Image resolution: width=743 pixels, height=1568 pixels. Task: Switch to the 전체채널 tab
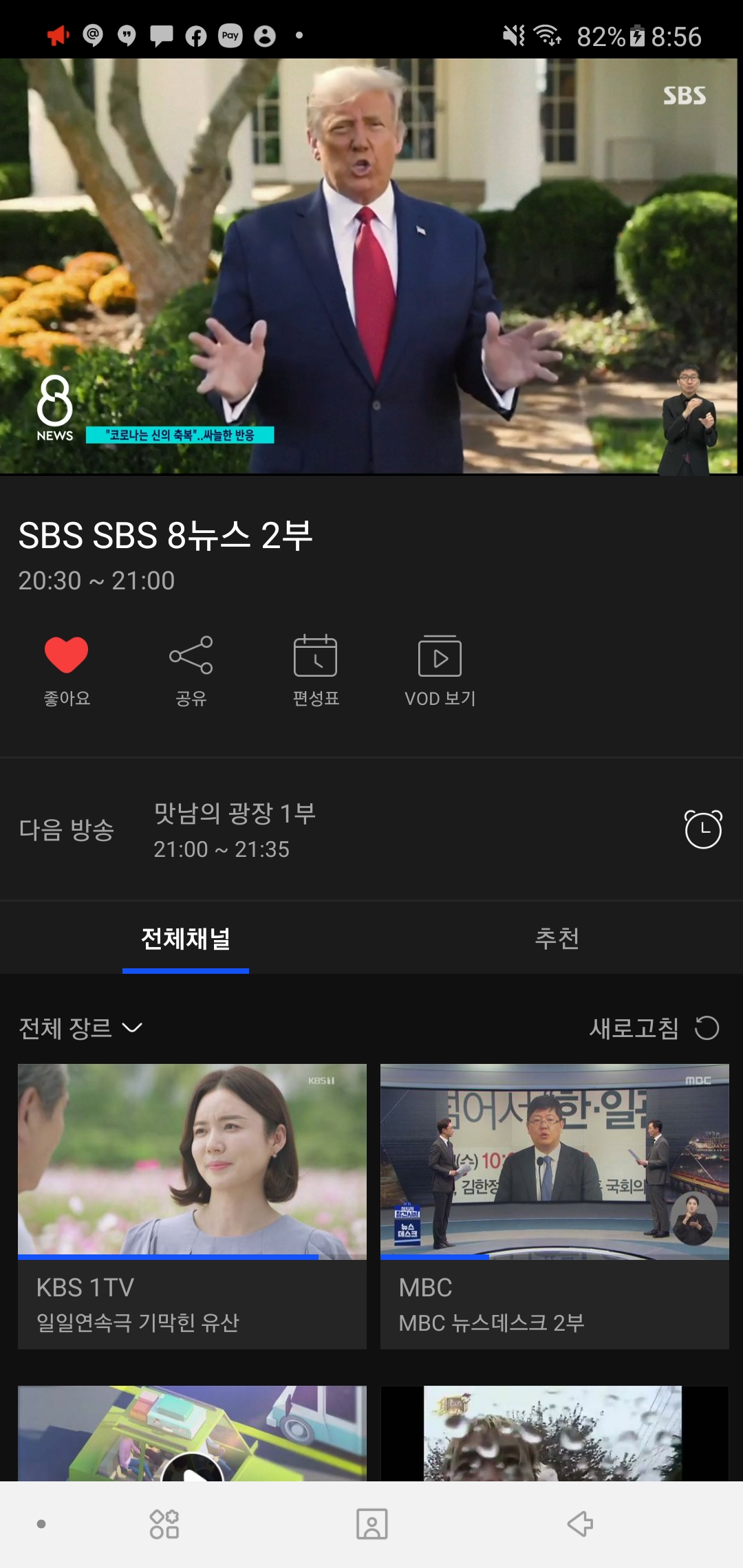[x=186, y=939]
